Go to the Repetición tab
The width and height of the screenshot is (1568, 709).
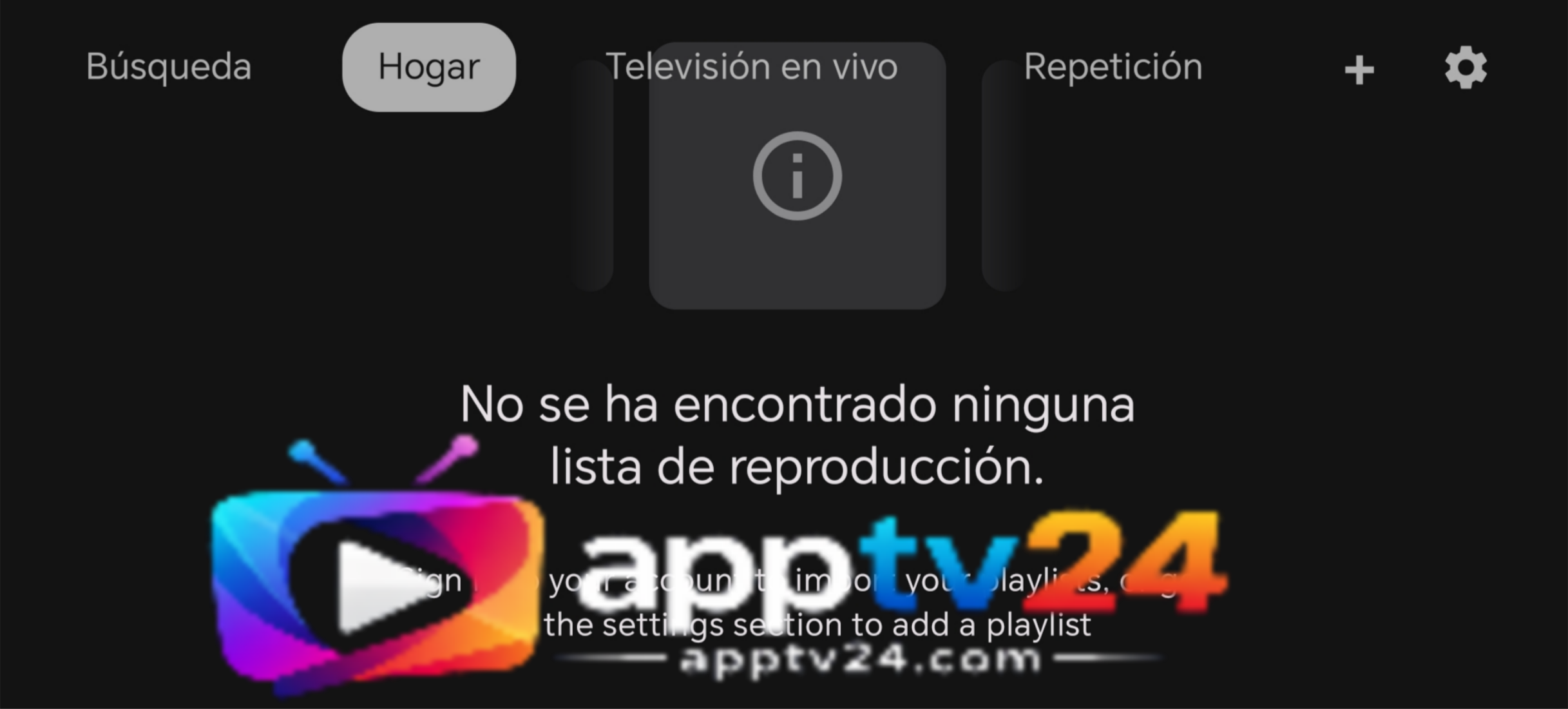[x=1113, y=66]
